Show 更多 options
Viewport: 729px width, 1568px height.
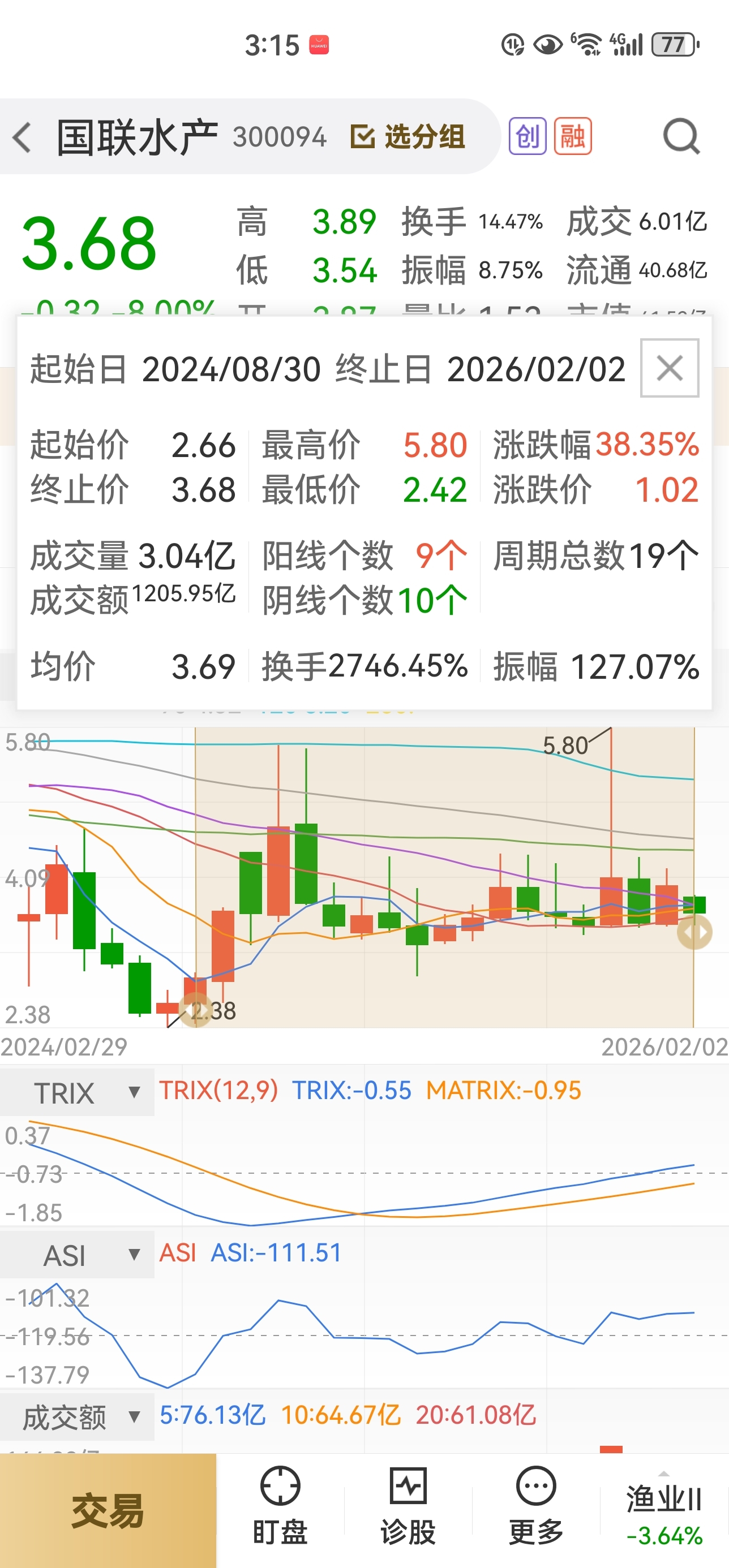536,1506
